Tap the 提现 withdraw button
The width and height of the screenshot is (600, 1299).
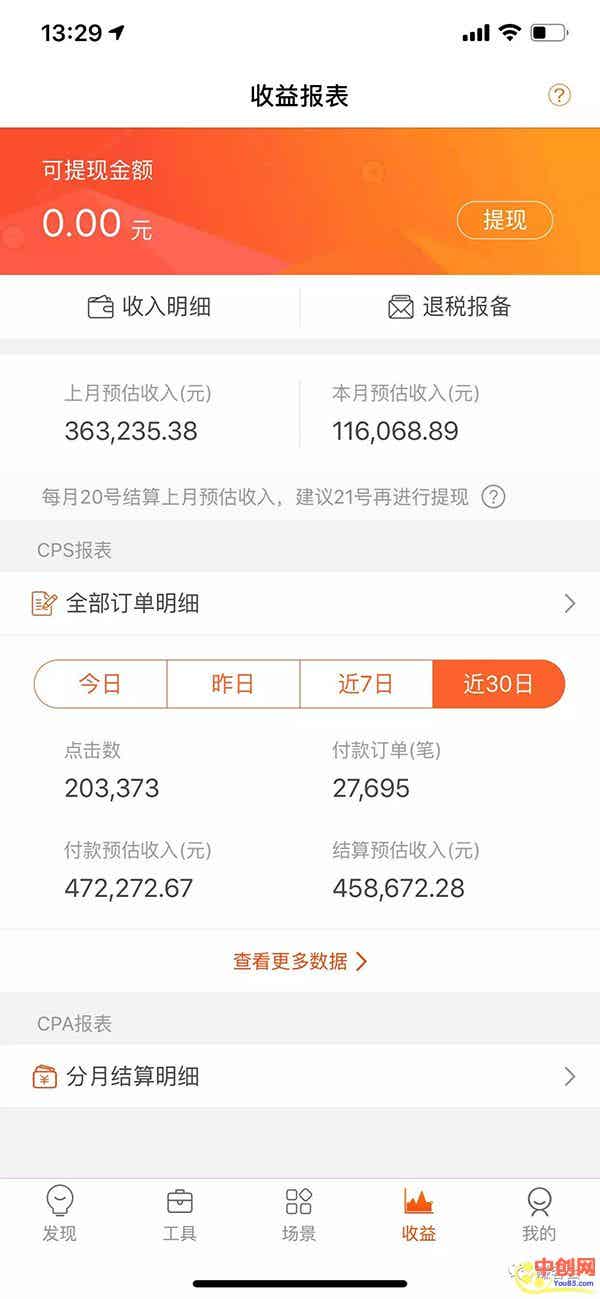point(504,220)
